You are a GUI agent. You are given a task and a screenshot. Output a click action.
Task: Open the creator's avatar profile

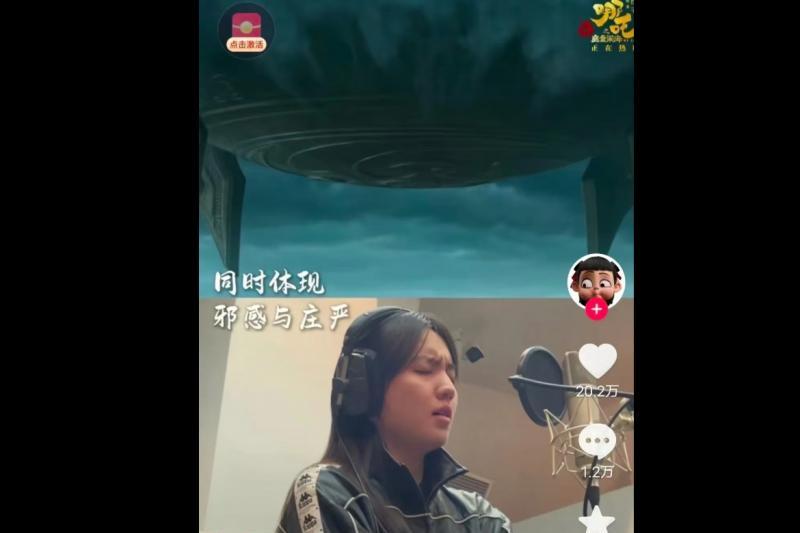(x=596, y=280)
